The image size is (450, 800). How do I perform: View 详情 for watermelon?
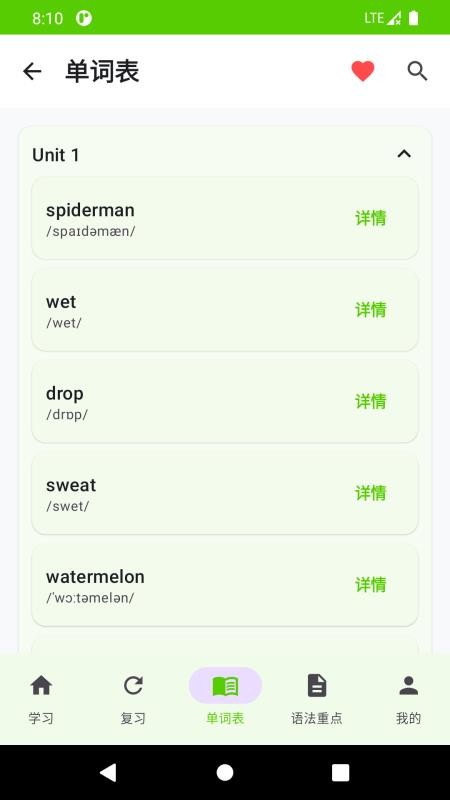(x=371, y=585)
